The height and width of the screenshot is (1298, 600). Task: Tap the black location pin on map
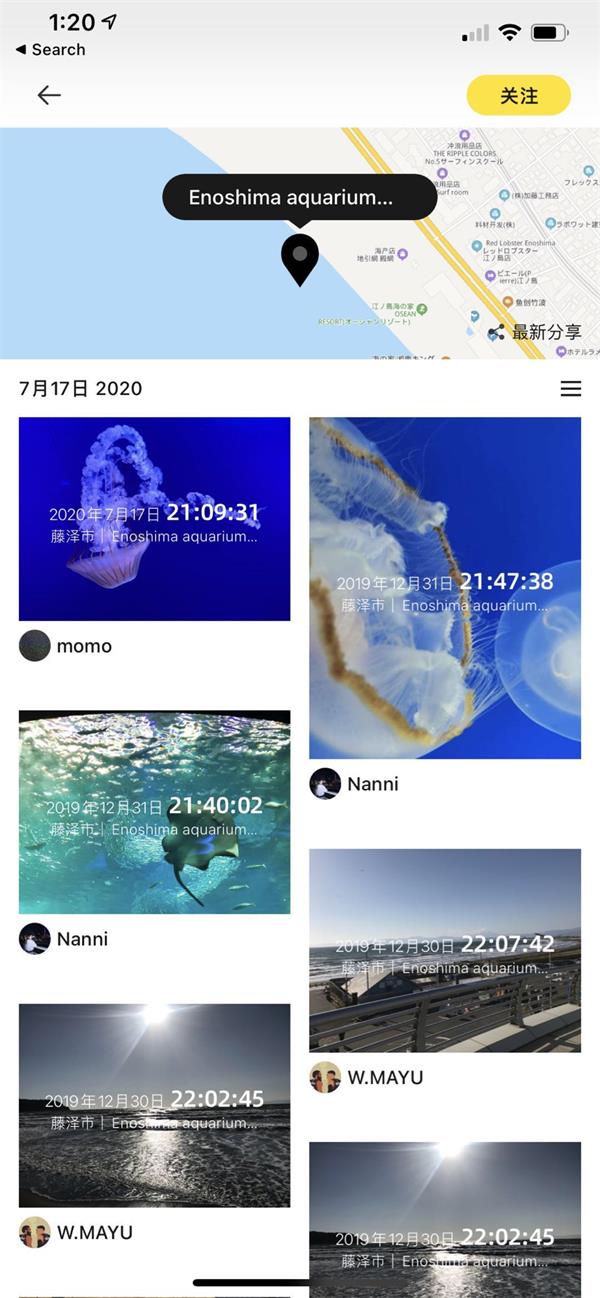click(300, 258)
